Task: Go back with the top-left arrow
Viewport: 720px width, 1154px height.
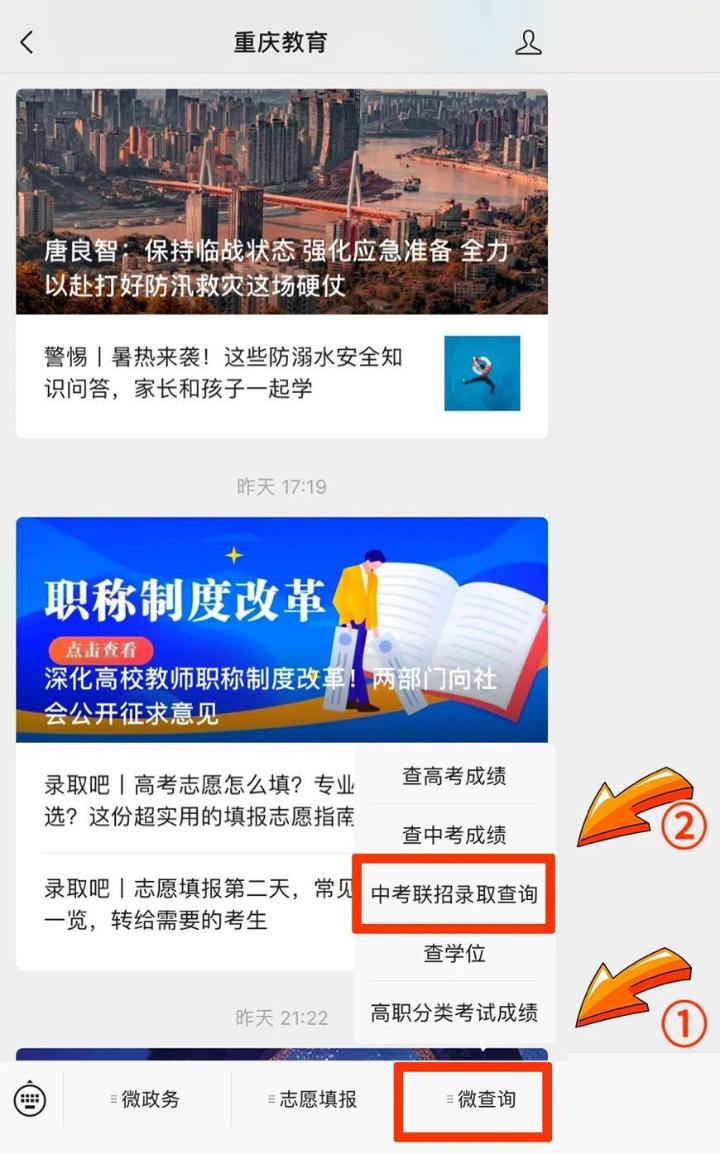Action: pos(27,42)
